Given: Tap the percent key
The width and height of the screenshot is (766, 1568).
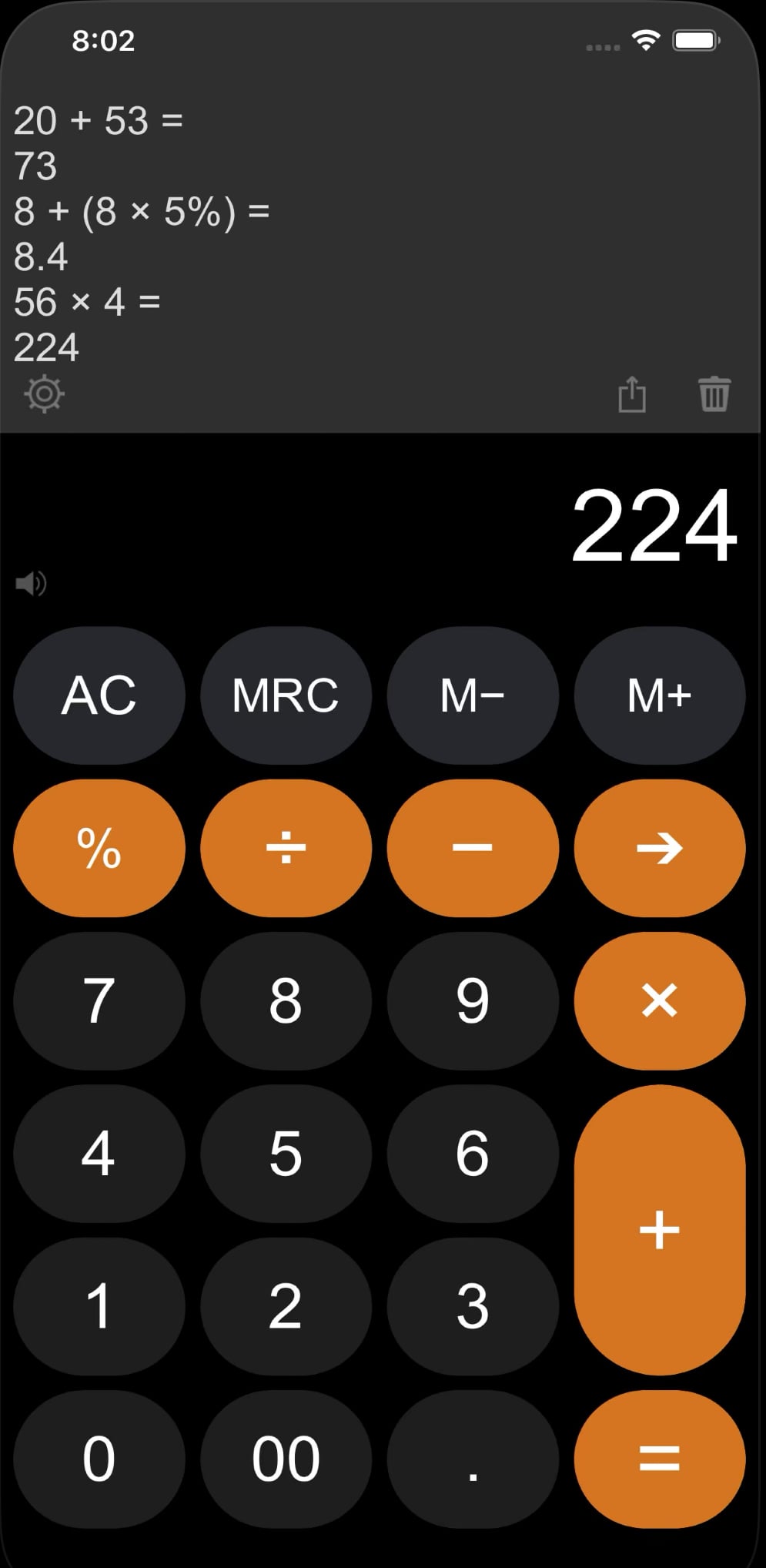Looking at the screenshot, I should coord(99,848).
